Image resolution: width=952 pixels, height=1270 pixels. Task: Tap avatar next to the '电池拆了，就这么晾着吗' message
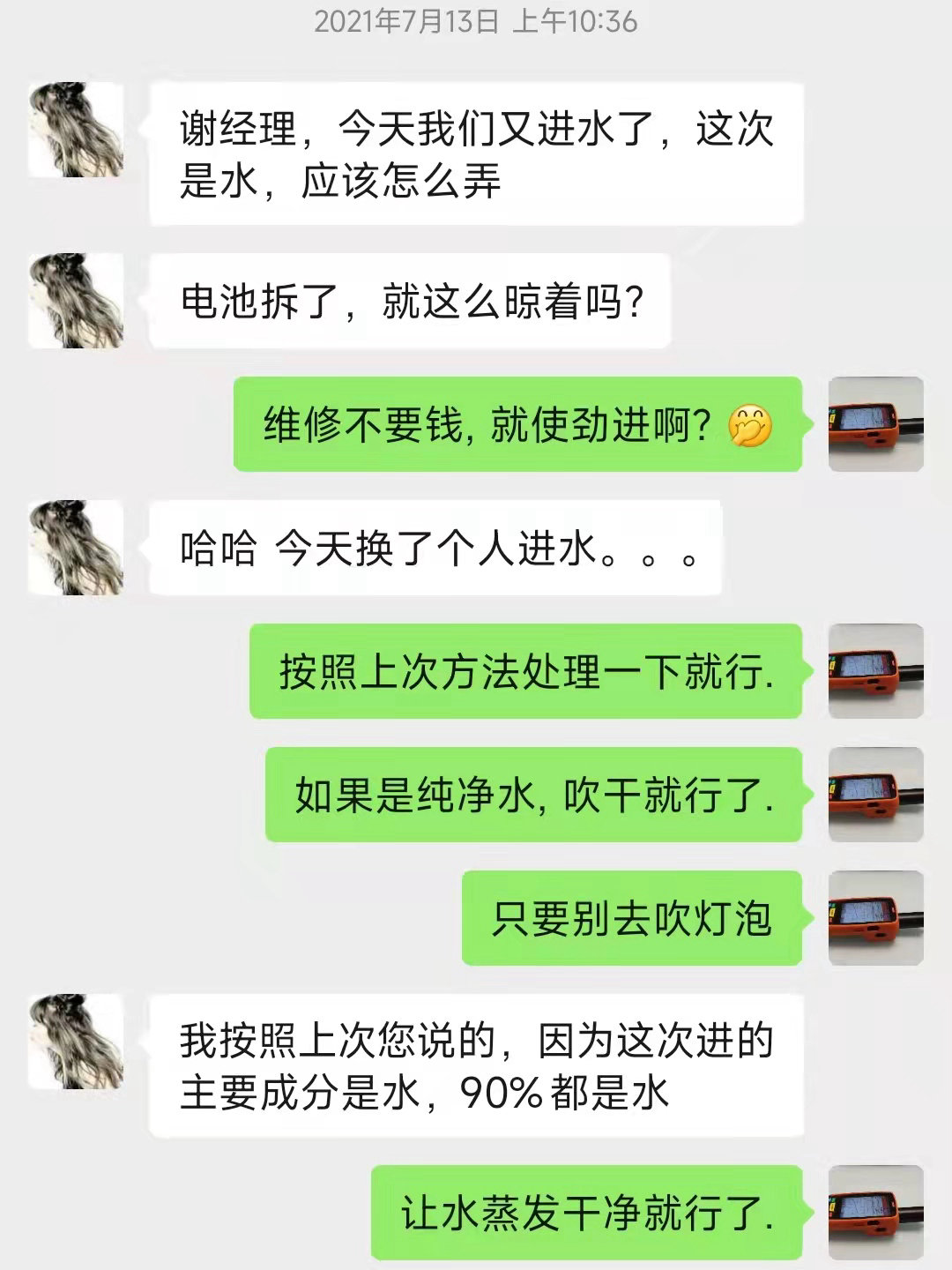tap(76, 301)
